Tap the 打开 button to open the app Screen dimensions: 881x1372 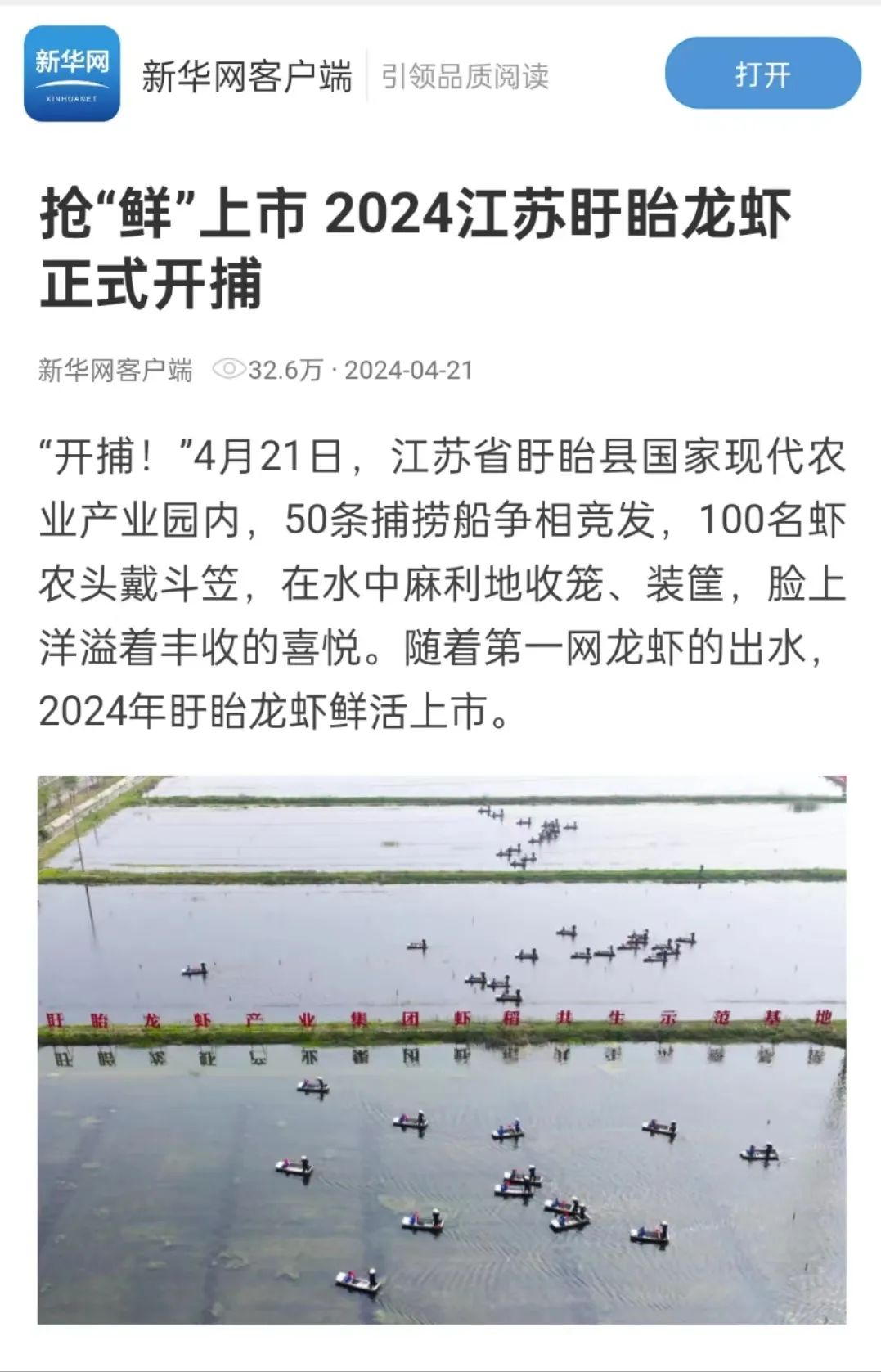(762, 74)
